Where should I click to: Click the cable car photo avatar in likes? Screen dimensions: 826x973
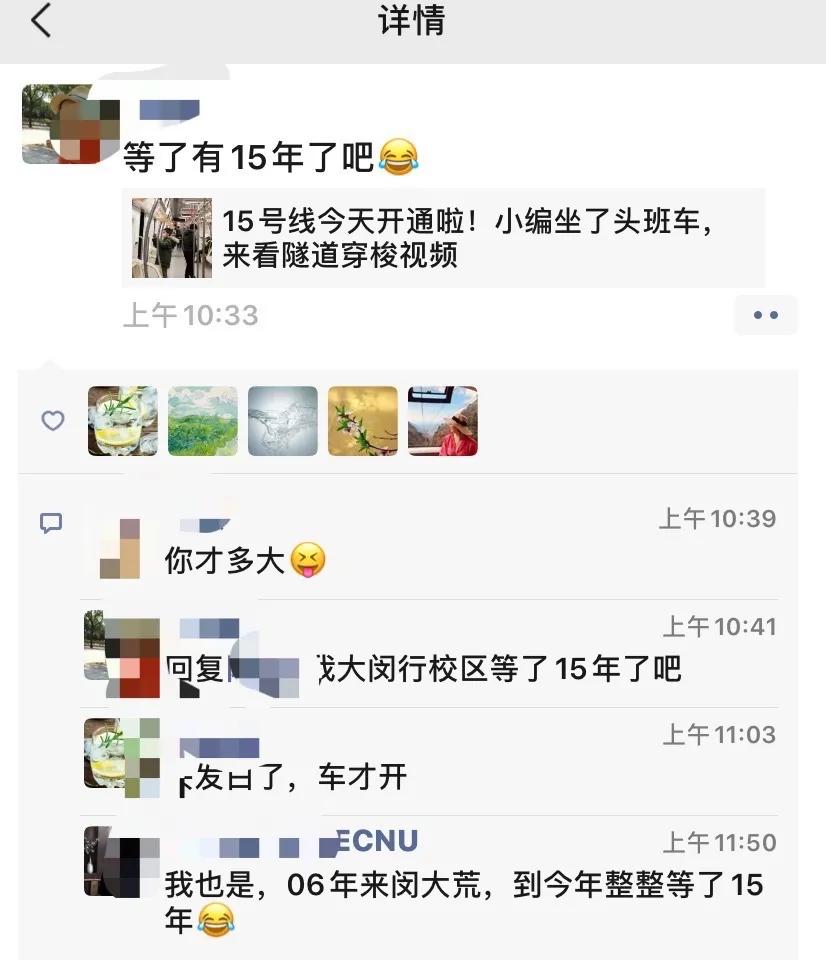click(441, 420)
